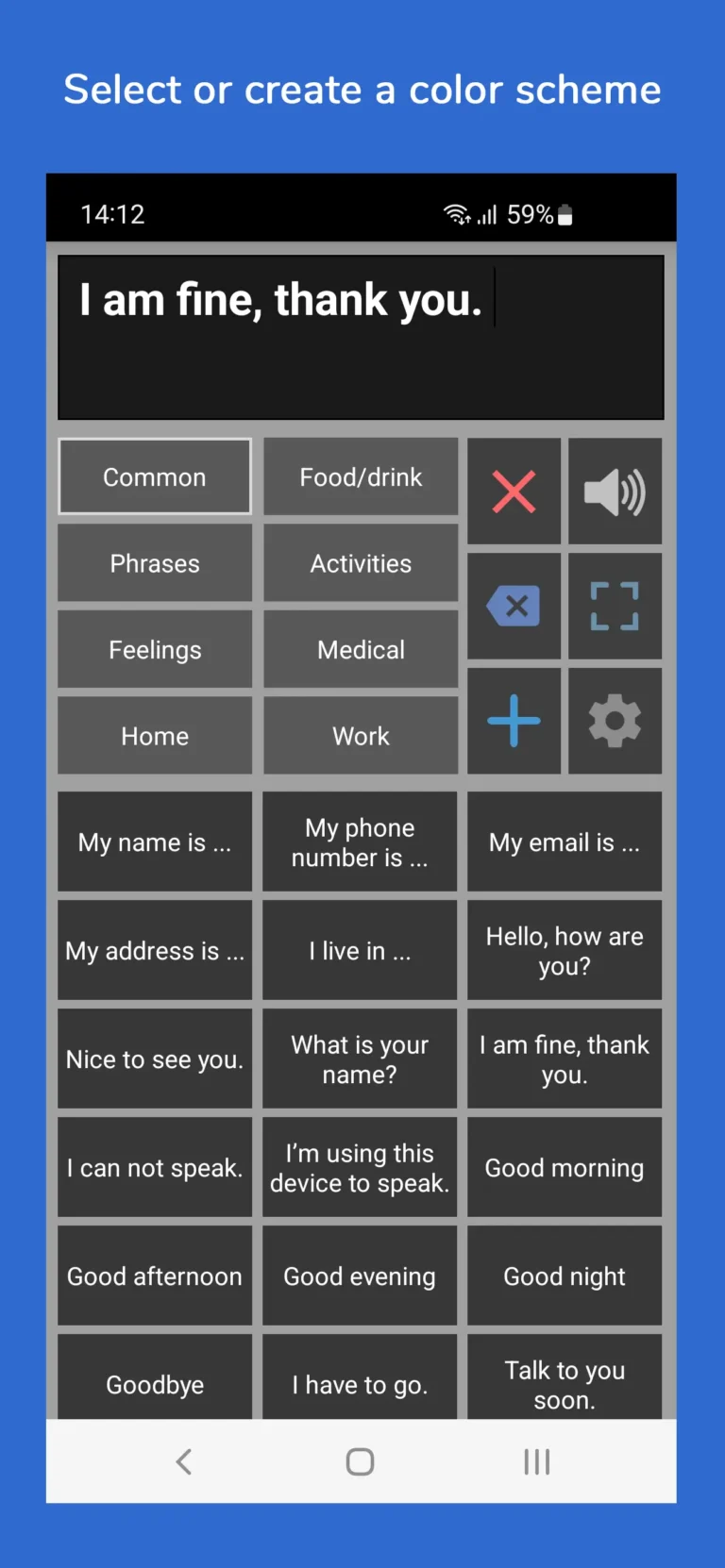Open recent apps with the navigation bar icon
The width and height of the screenshot is (725, 1568).
[x=535, y=1461]
